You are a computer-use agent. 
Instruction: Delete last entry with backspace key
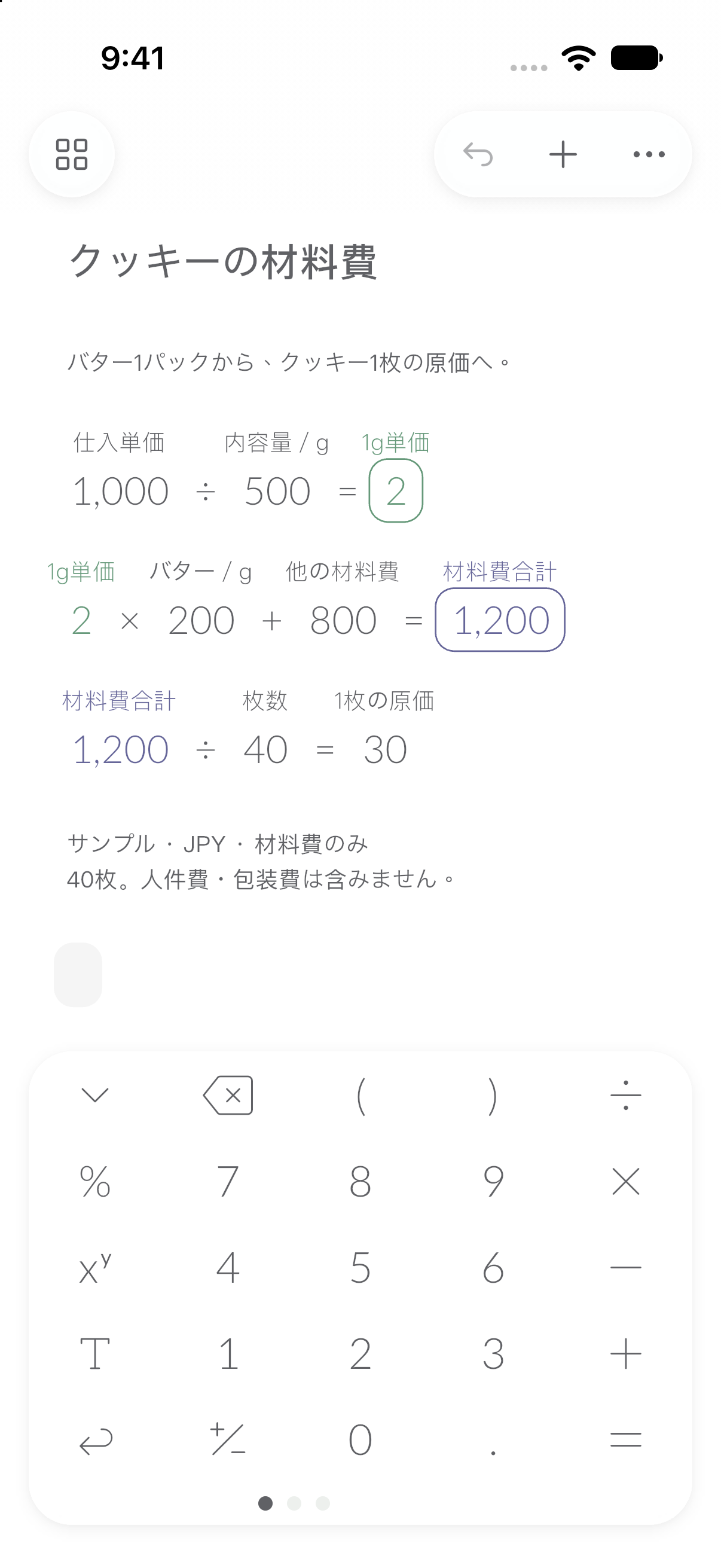pos(228,1096)
